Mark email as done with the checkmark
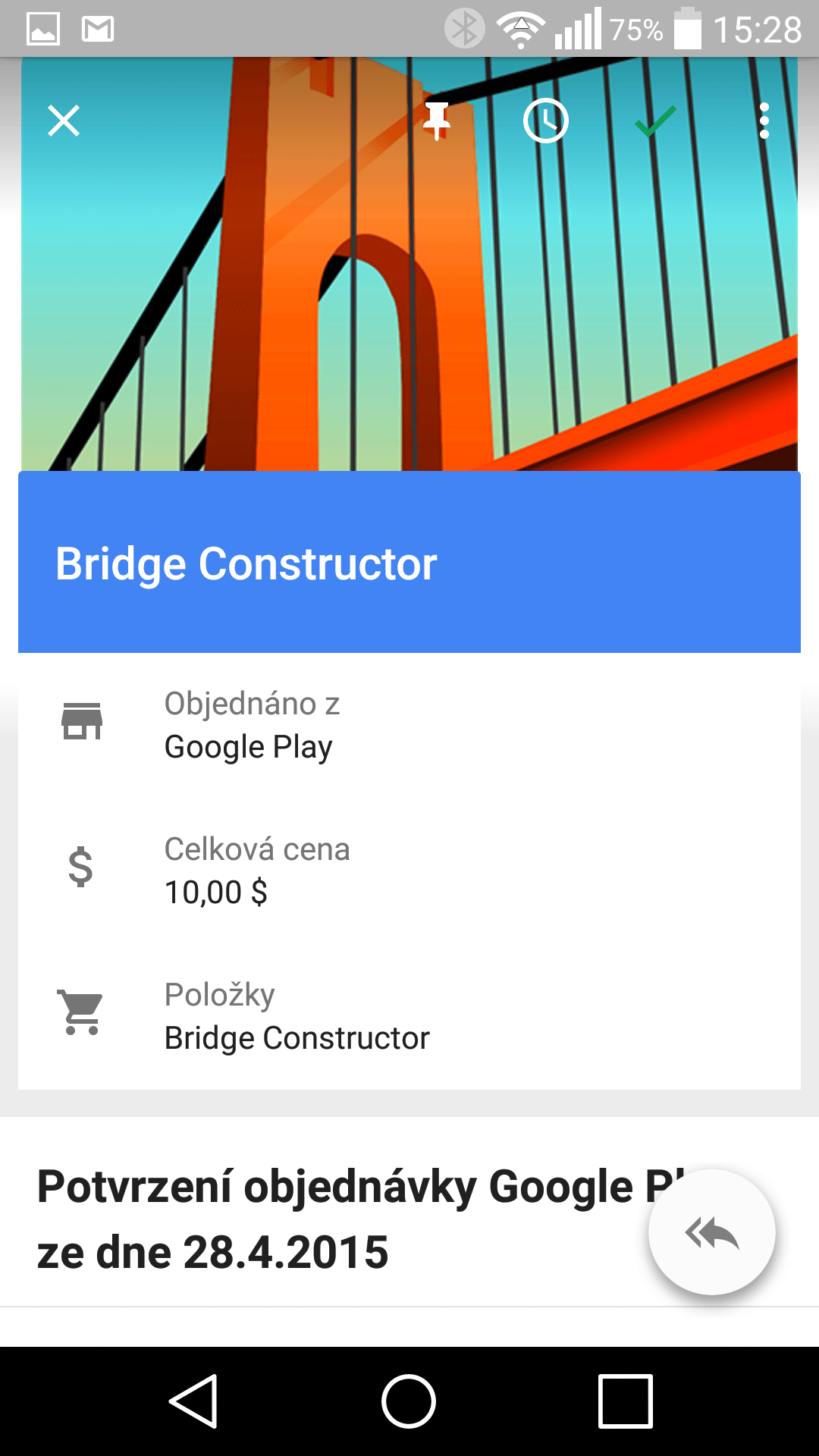The image size is (819, 1456). [655, 121]
